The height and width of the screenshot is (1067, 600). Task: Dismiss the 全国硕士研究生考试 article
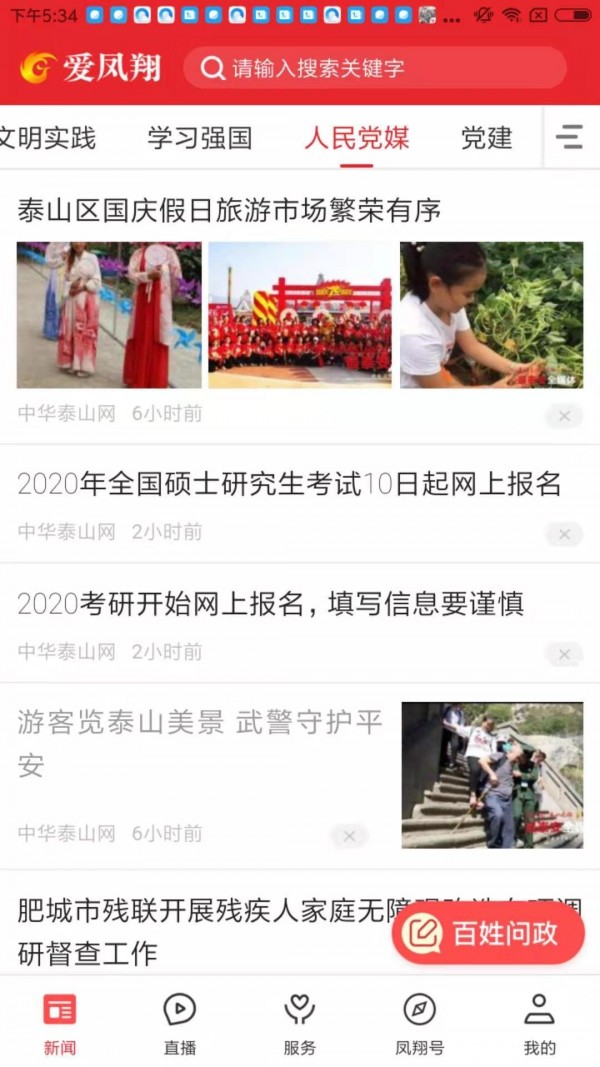pos(564,535)
